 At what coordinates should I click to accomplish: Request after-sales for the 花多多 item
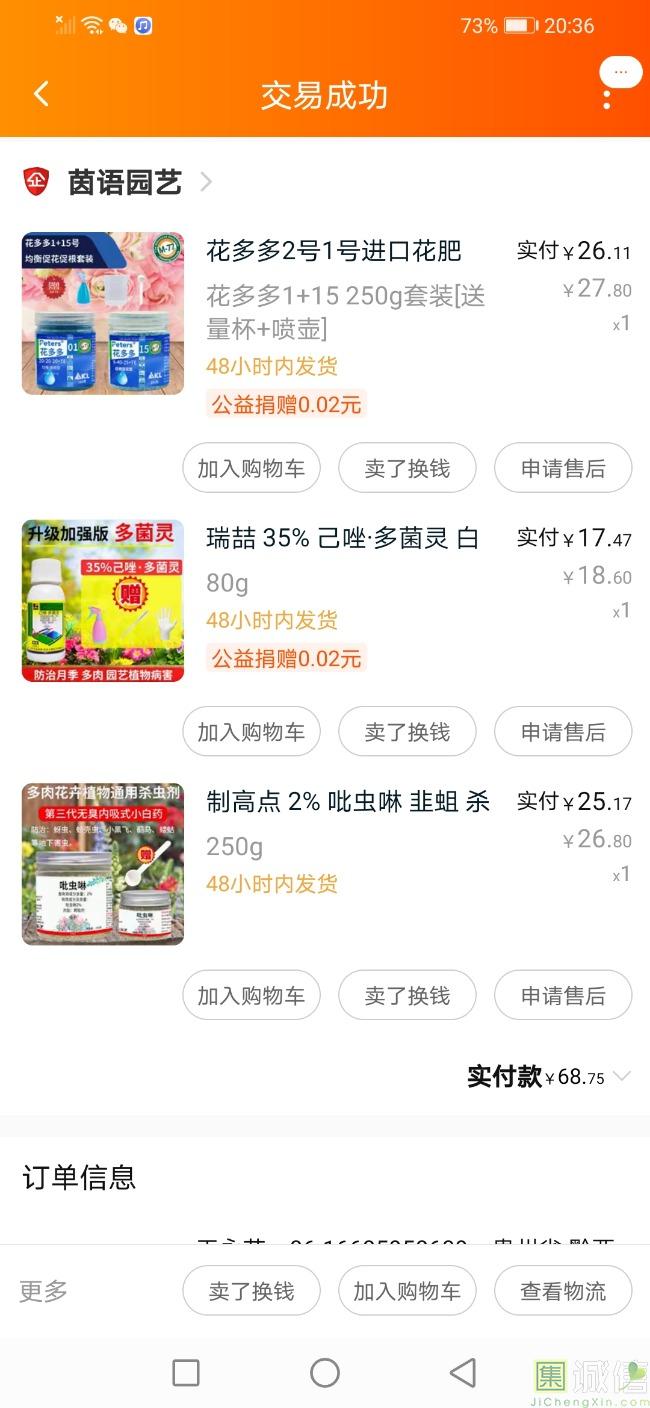pyautogui.click(x=563, y=469)
